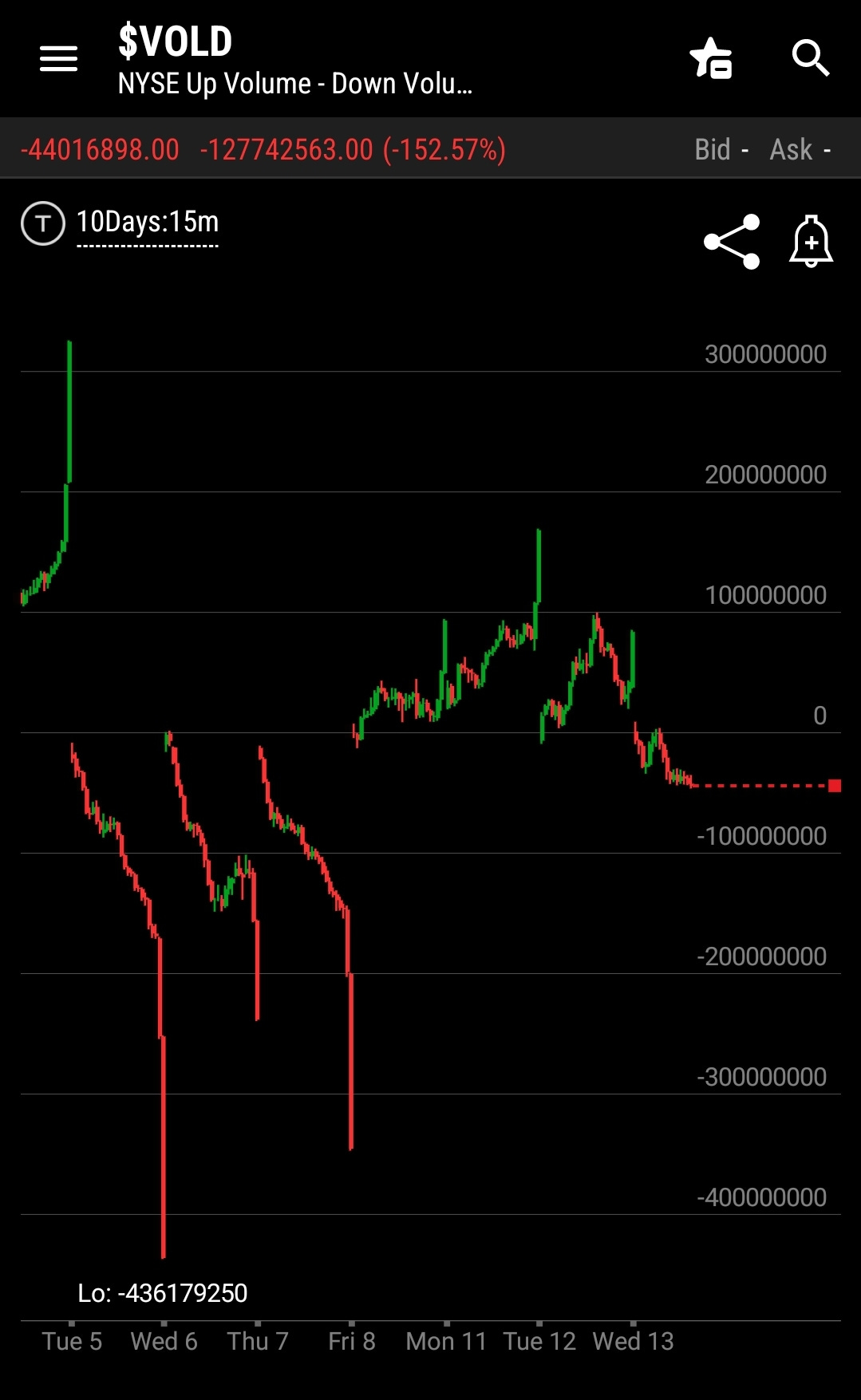
Task: Change the 10Days:15m chart timeframe
Action: point(148,223)
